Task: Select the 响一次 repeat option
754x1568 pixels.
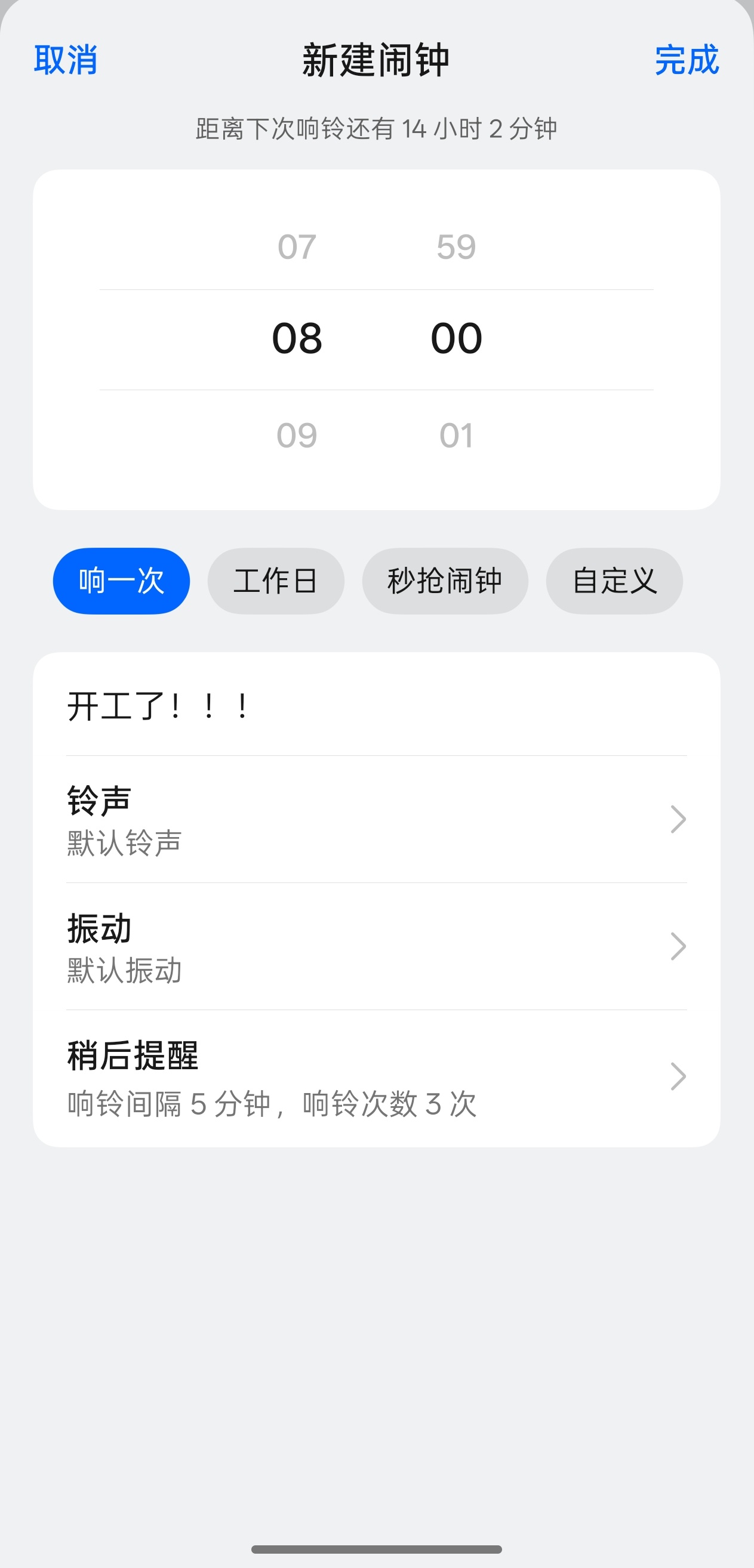Action: pyautogui.click(x=120, y=581)
